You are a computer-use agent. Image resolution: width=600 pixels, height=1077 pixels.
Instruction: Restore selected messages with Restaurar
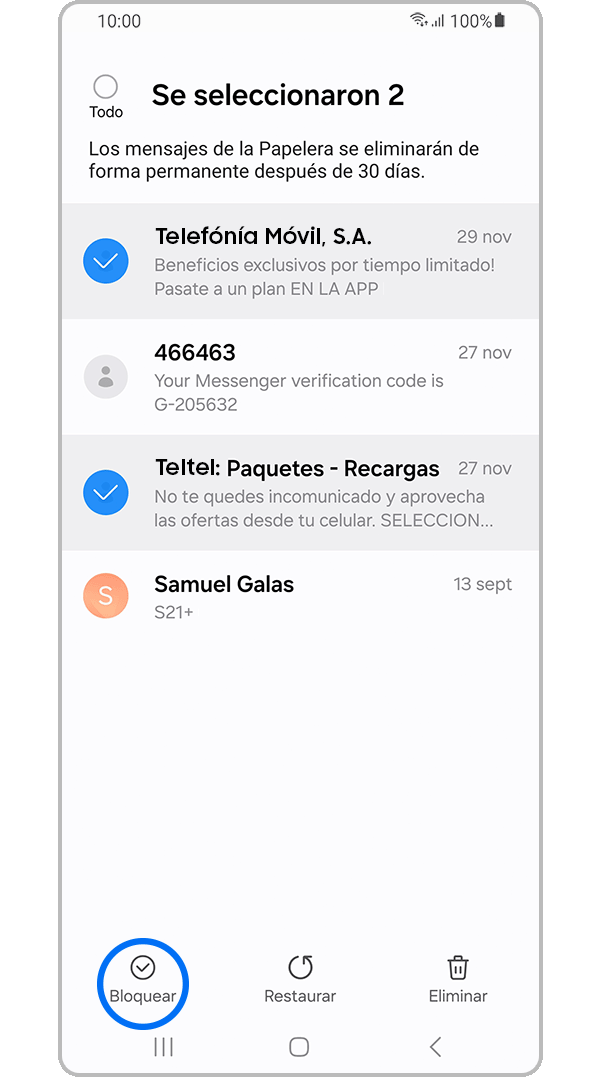coord(300,979)
